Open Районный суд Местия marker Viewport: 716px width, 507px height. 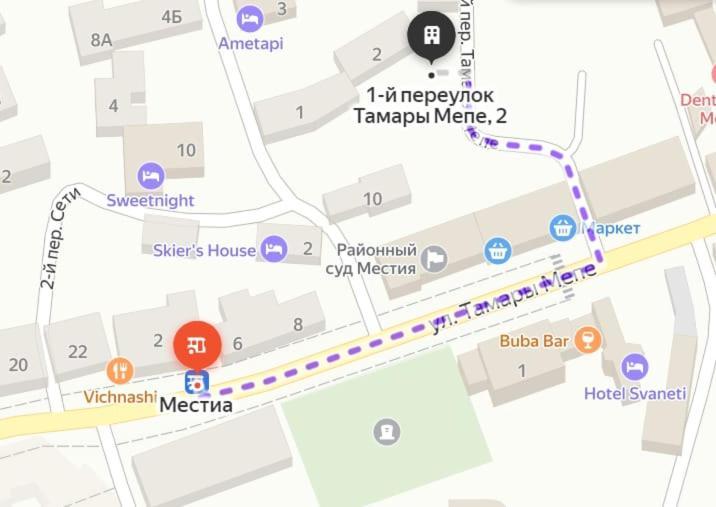pos(435,260)
